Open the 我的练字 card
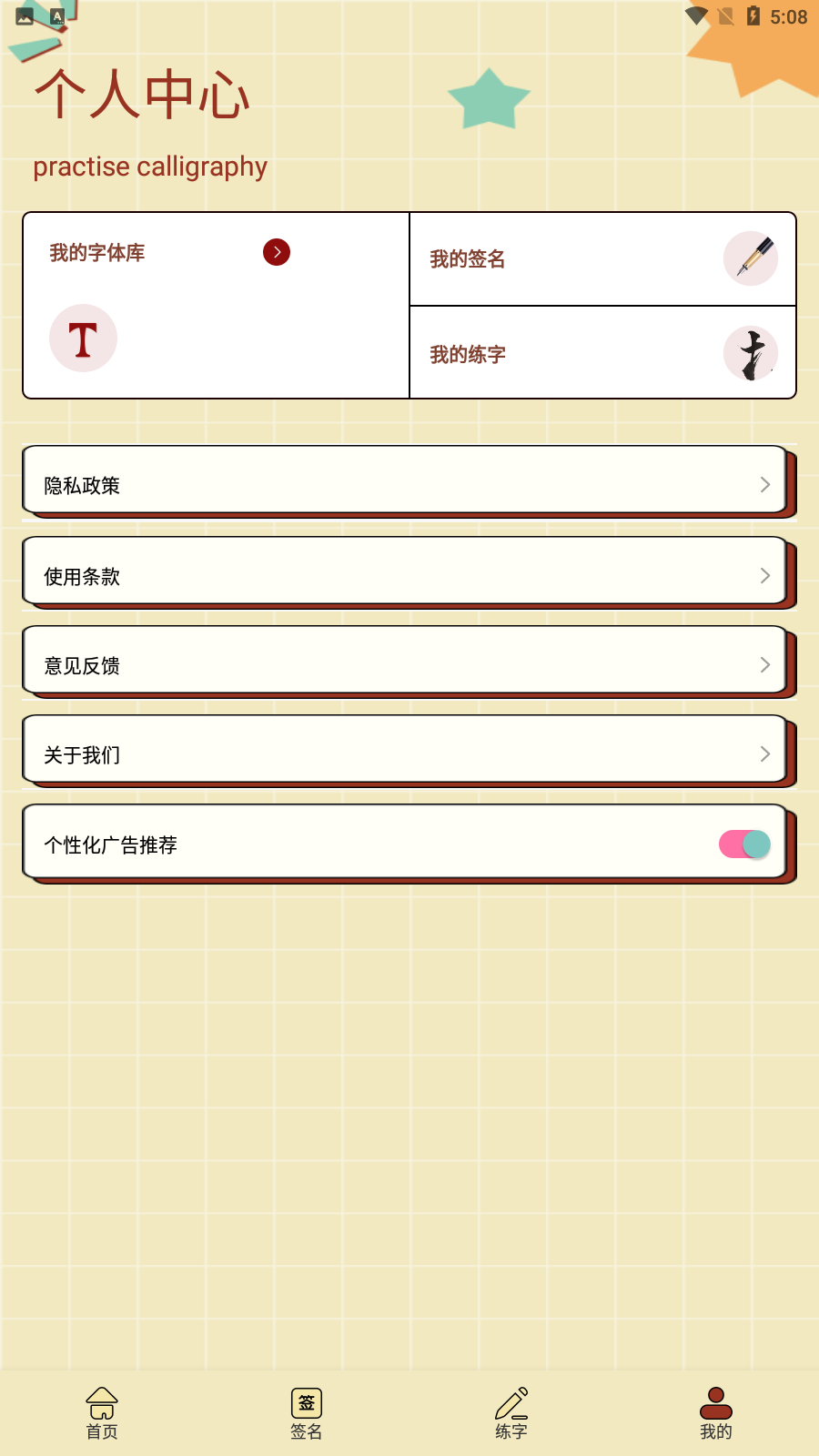819x1456 pixels. 602,353
